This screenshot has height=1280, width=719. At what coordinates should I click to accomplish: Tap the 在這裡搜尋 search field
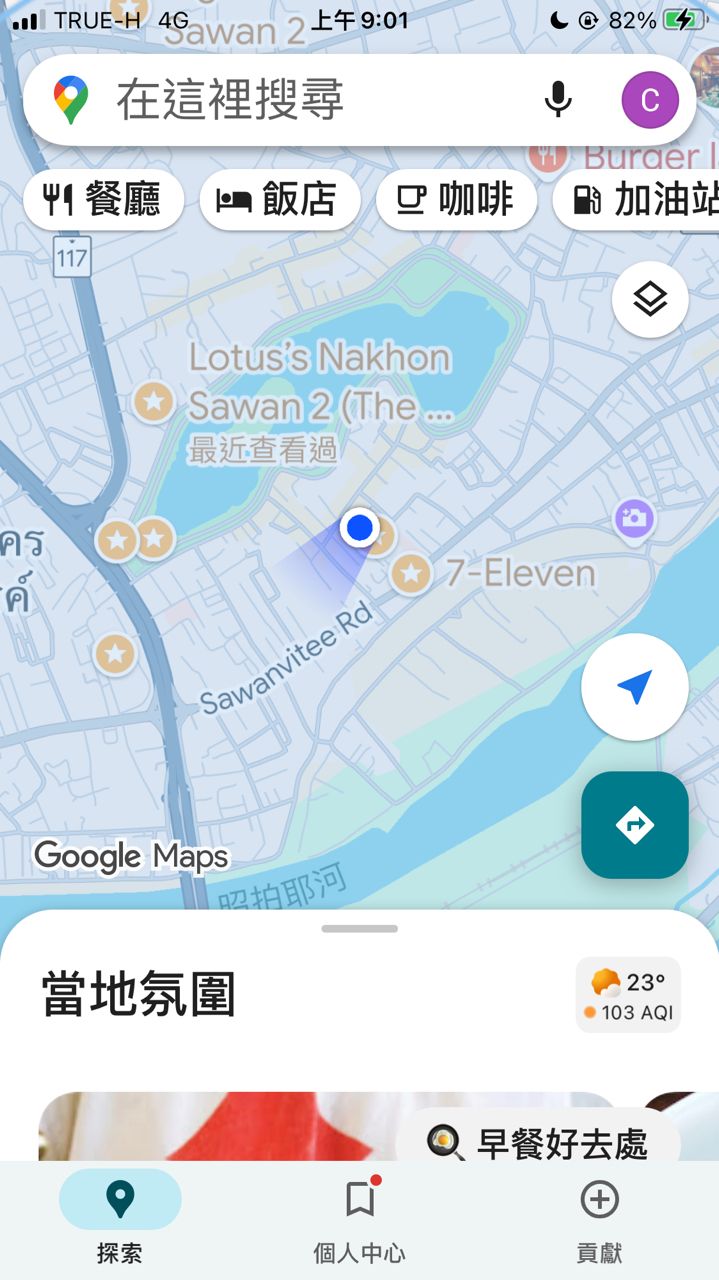(300, 100)
